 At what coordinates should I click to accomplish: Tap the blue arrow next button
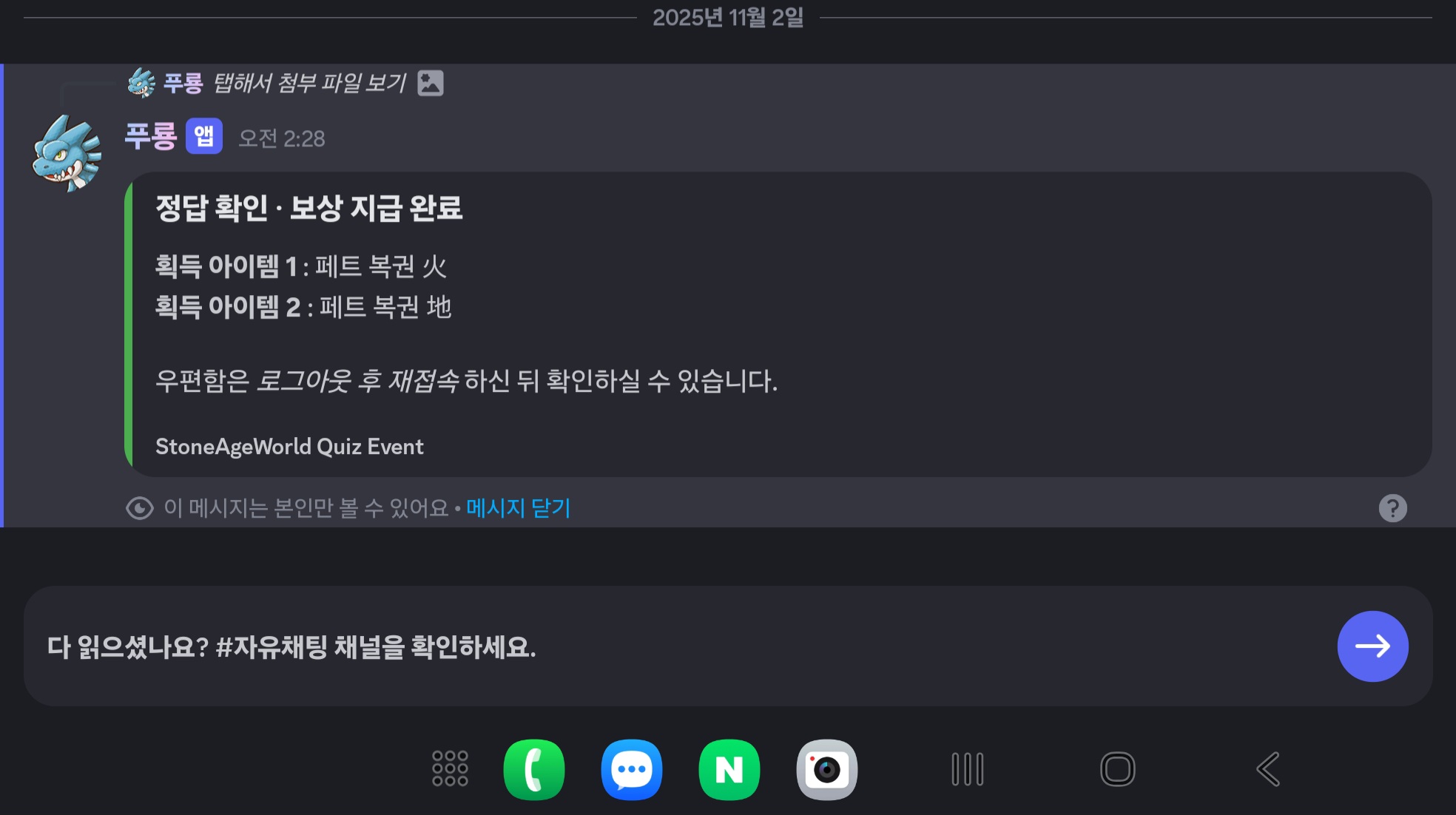(x=1372, y=646)
